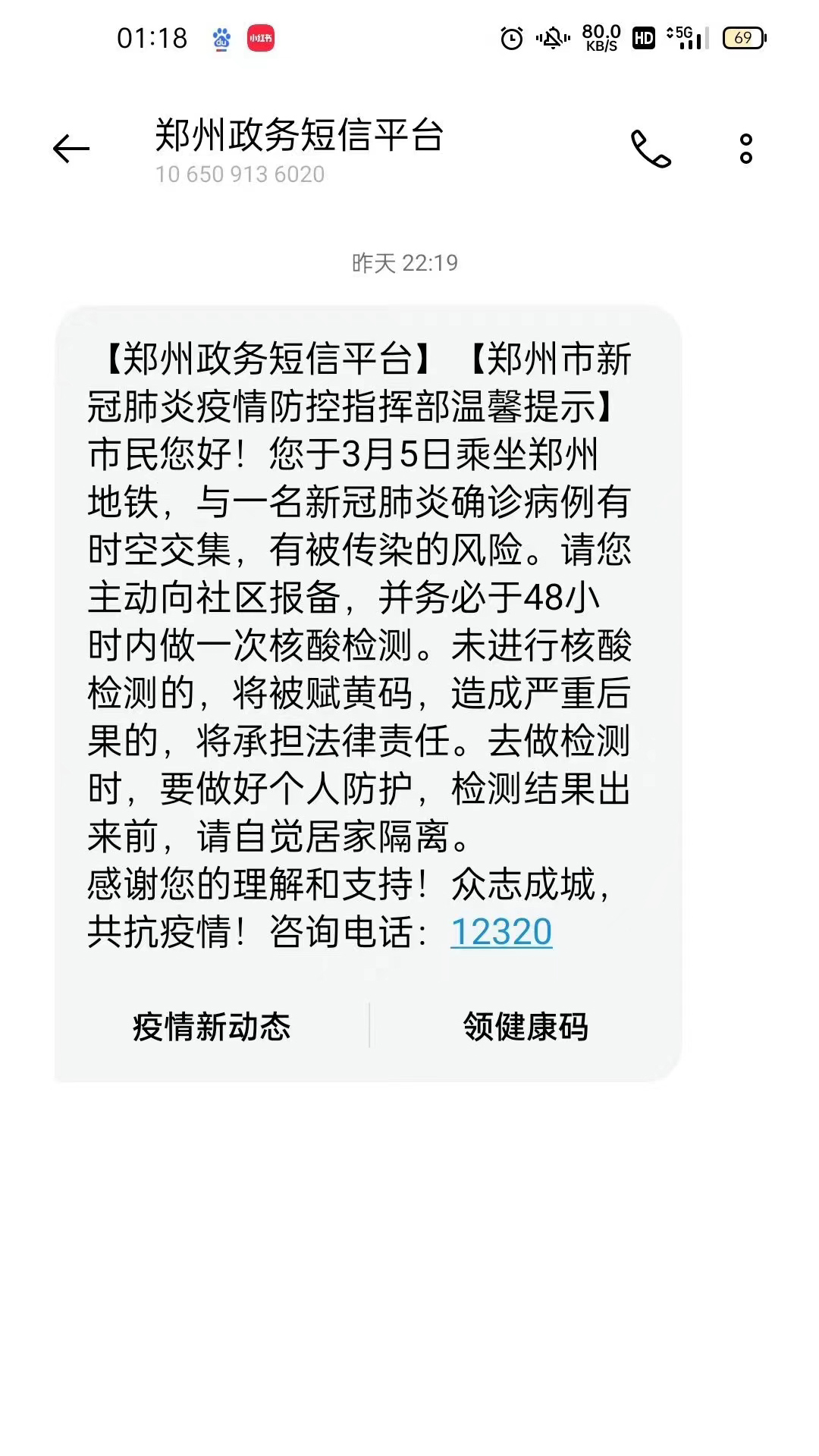Call 郑州政务短信平台 via the phone icon
Screen dimensions: 819x1456
(651, 149)
